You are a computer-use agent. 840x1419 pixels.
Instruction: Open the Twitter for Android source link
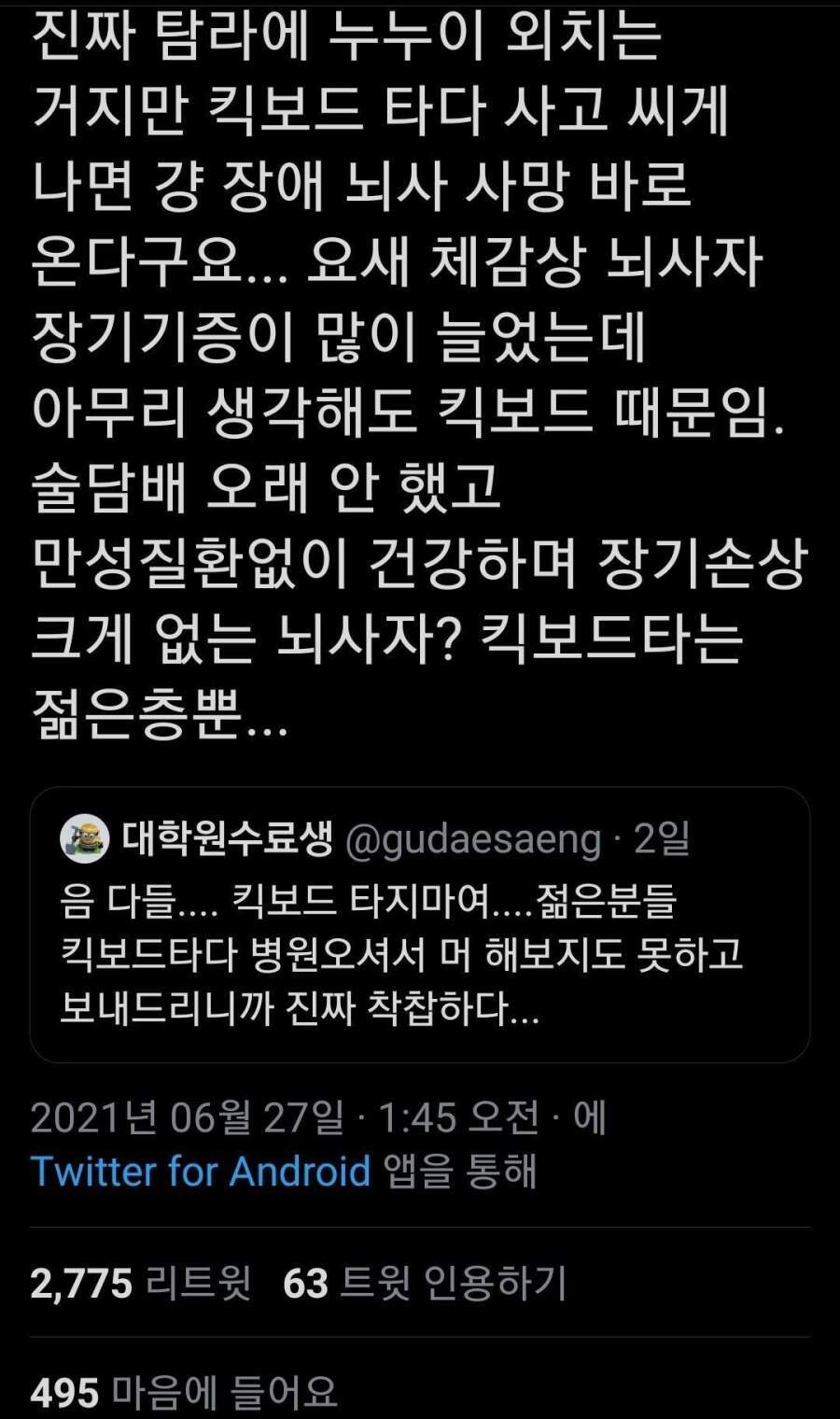[201, 1171]
